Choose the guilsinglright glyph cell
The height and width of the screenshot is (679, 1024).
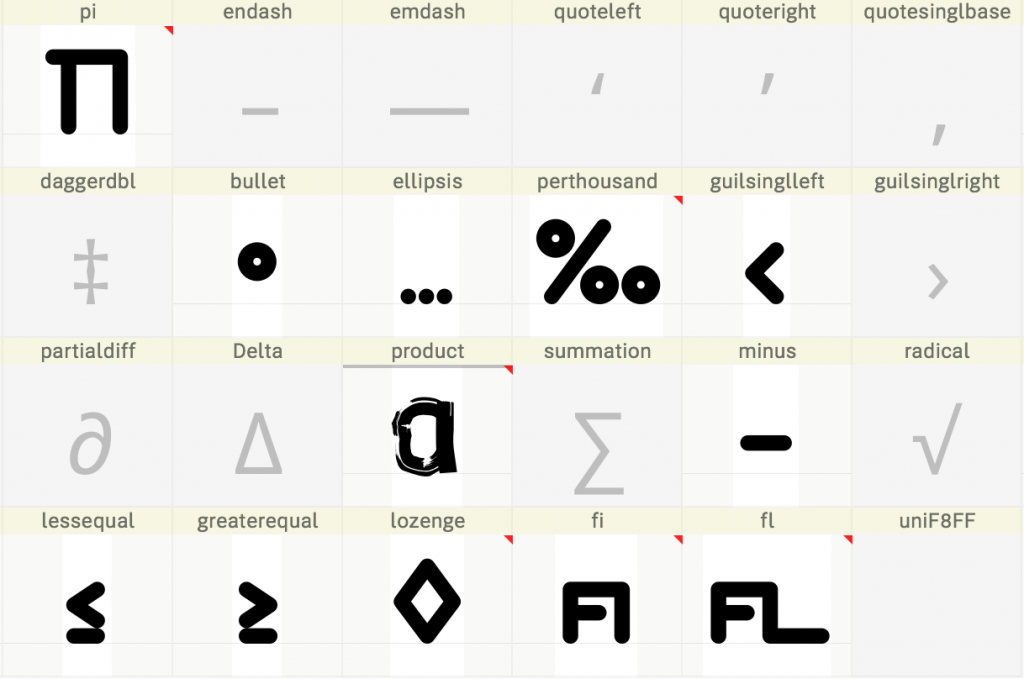[x=937, y=265]
